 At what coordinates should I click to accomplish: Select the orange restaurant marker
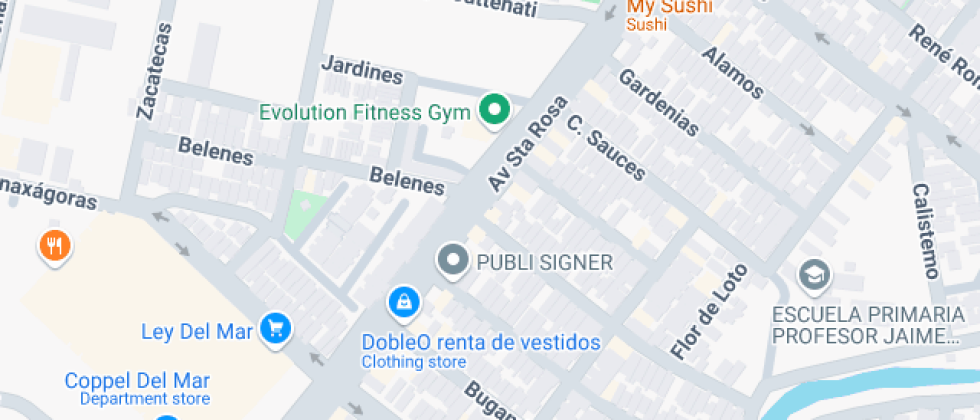[56, 244]
